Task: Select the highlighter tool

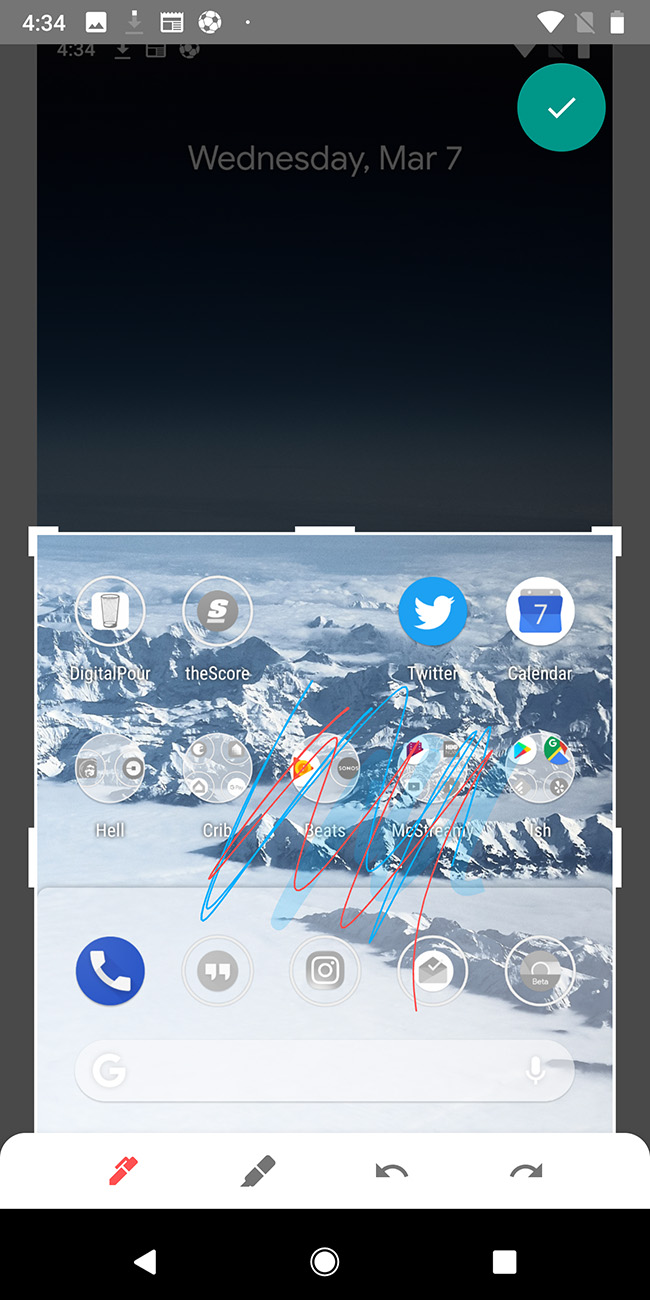Action: click(257, 1170)
